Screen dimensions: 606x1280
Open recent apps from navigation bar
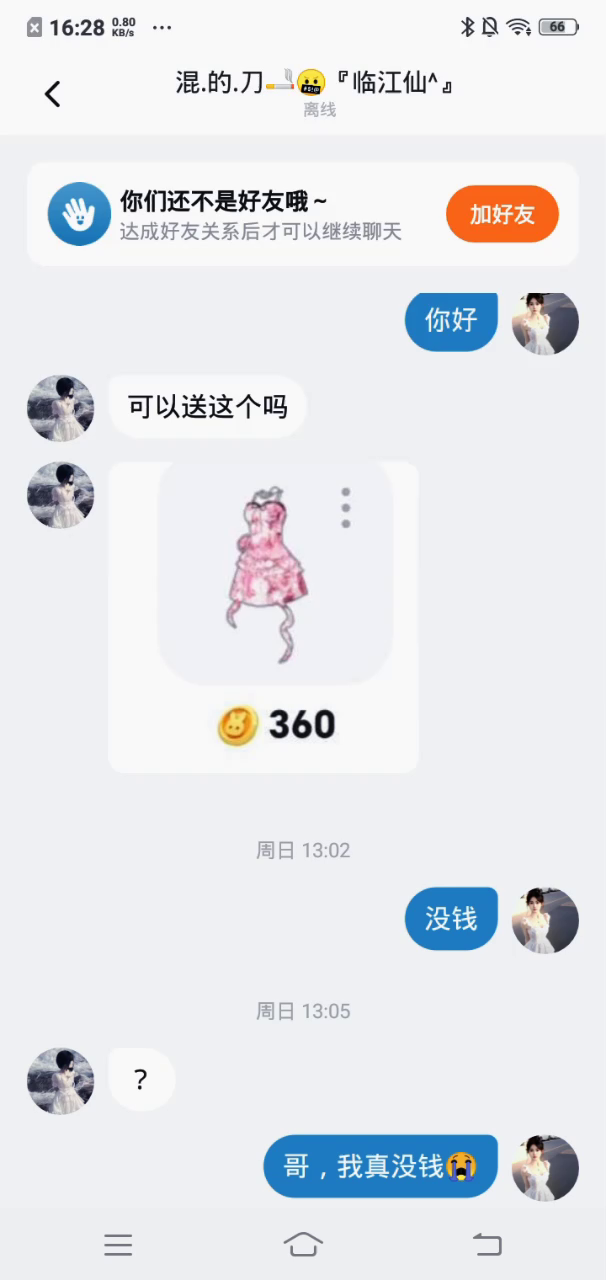point(118,1244)
